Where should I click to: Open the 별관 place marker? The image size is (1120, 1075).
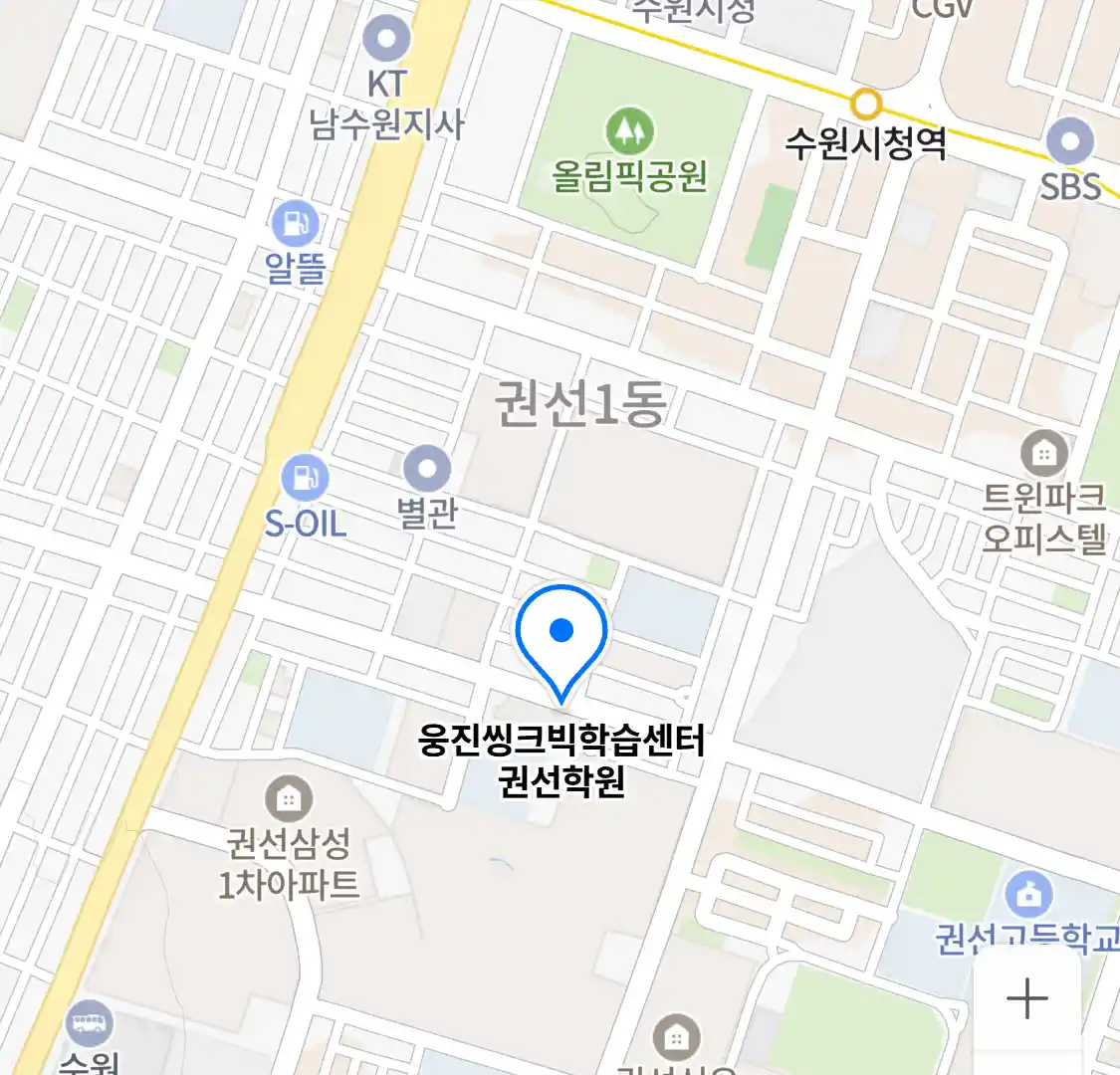click(427, 468)
